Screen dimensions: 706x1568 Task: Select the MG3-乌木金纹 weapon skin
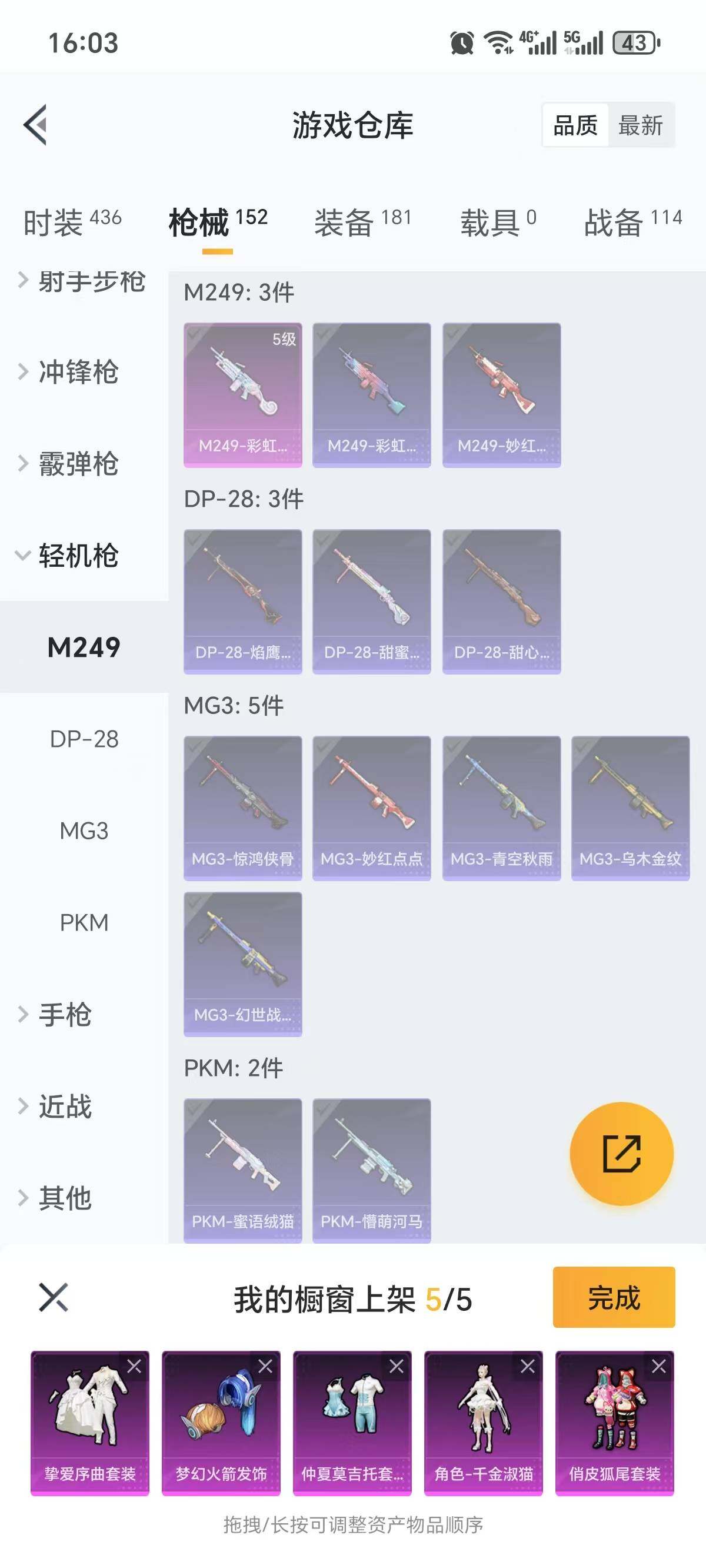(x=630, y=808)
